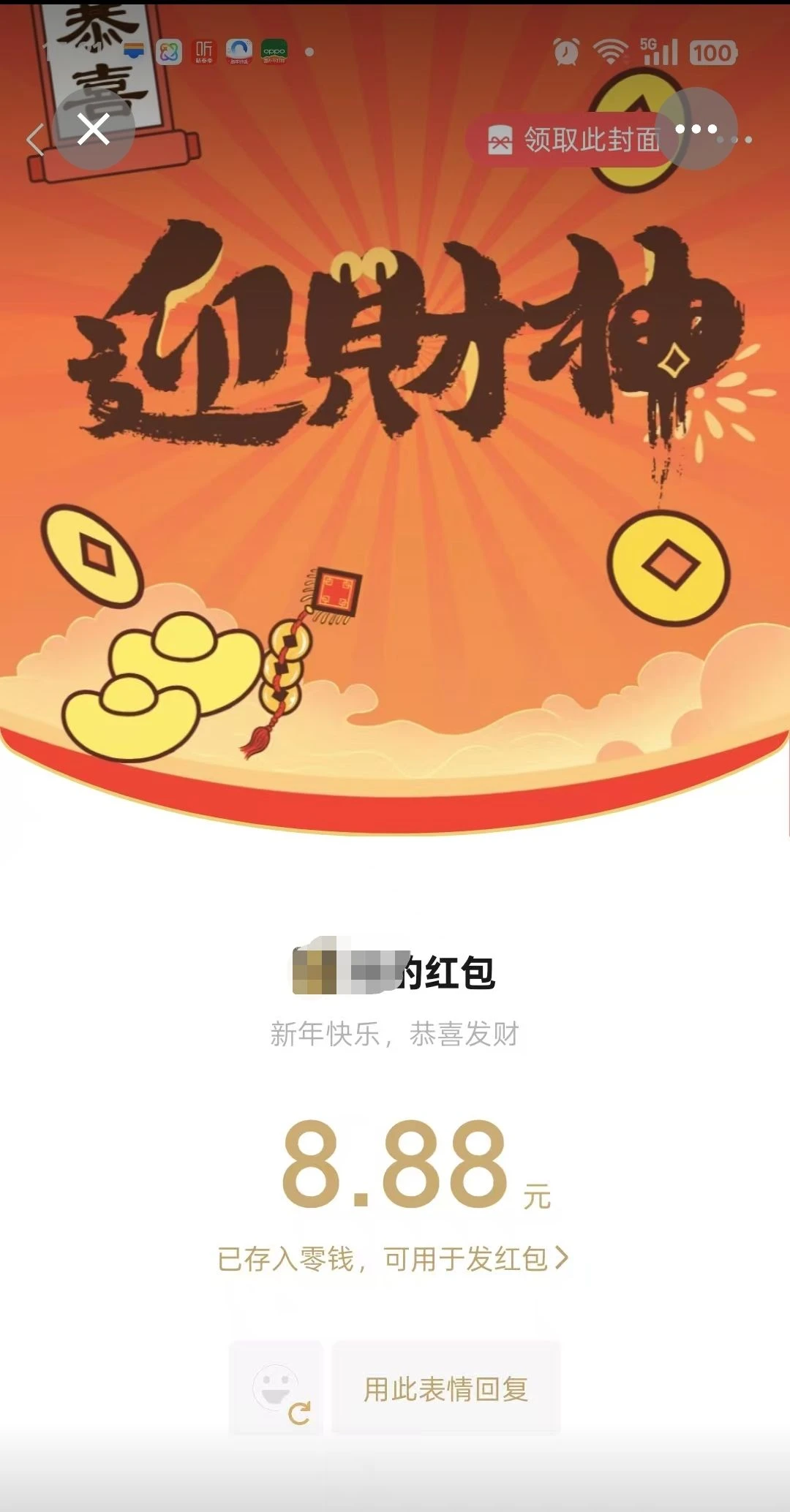Open the three-dot more options menu

point(696,129)
